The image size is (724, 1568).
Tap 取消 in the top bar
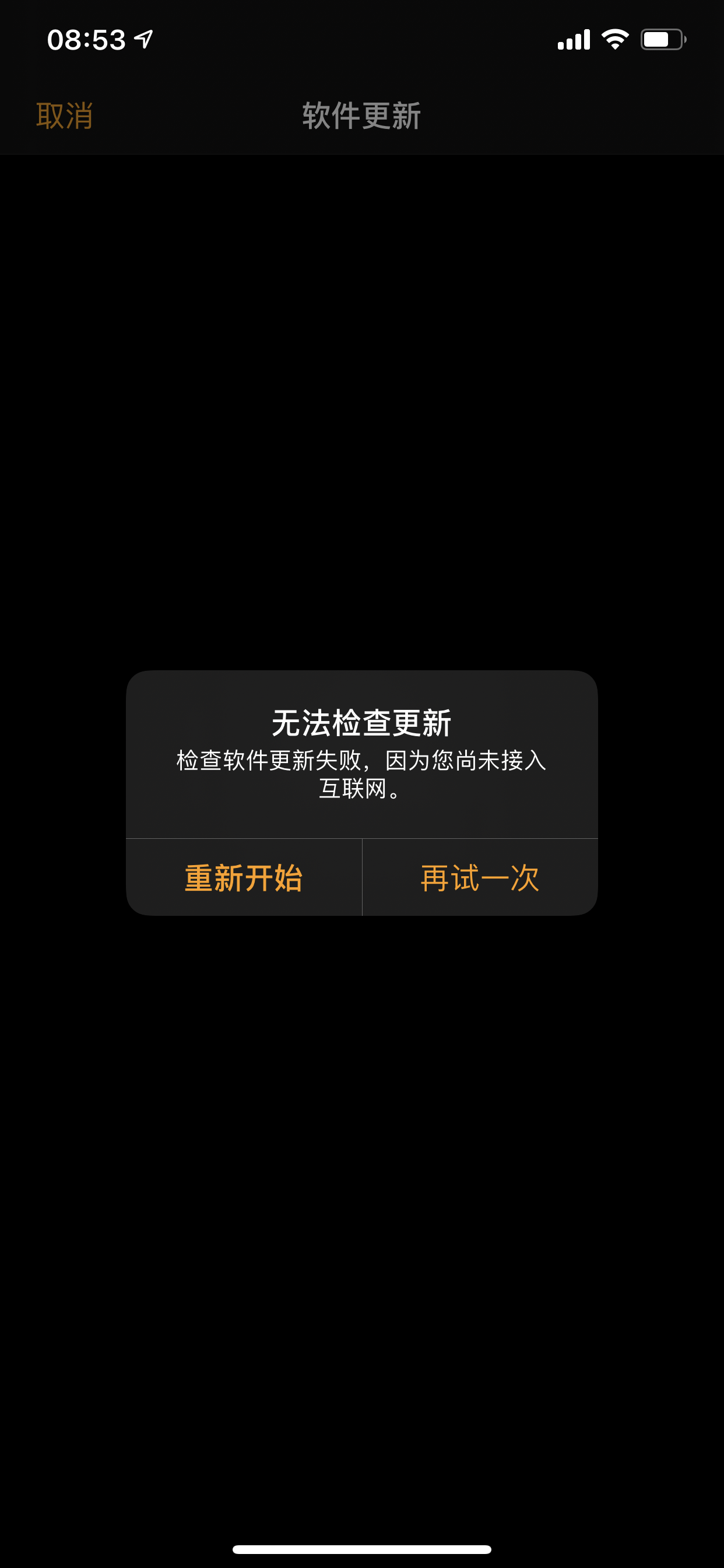coord(65,116)
